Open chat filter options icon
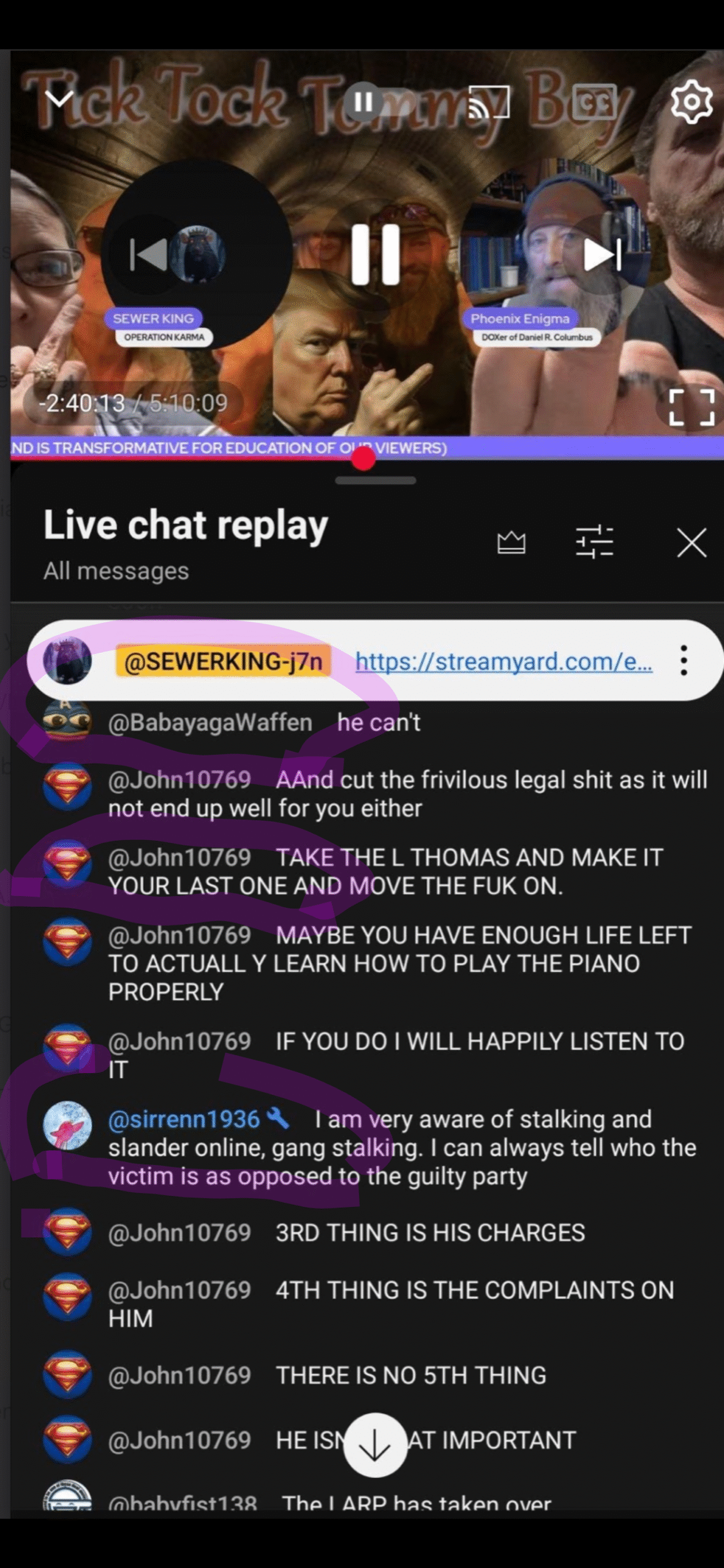The width and height of the screenshot is (724, 1568). coord(594,543)
